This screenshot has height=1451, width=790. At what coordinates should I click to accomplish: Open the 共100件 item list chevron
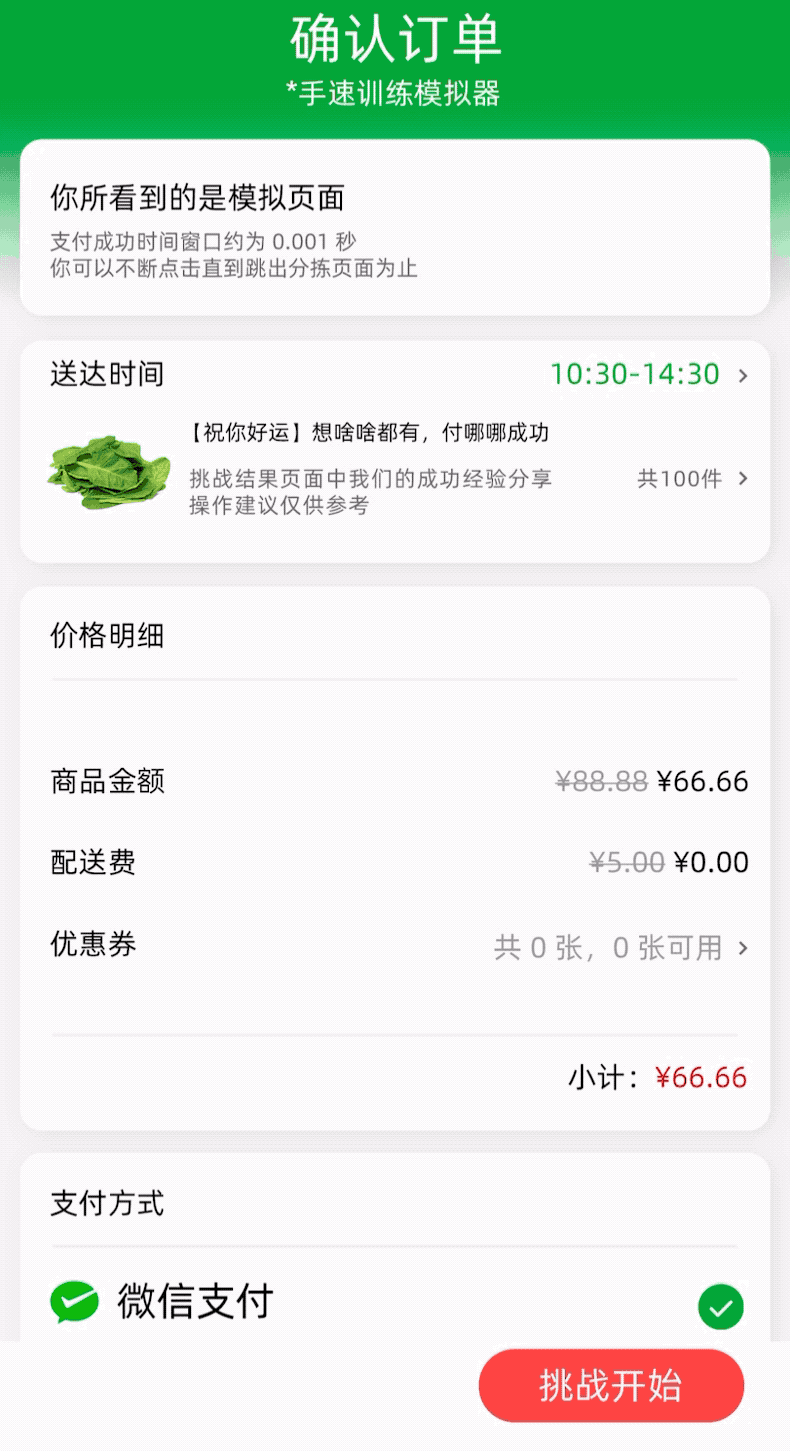click(x=741, y=479)
